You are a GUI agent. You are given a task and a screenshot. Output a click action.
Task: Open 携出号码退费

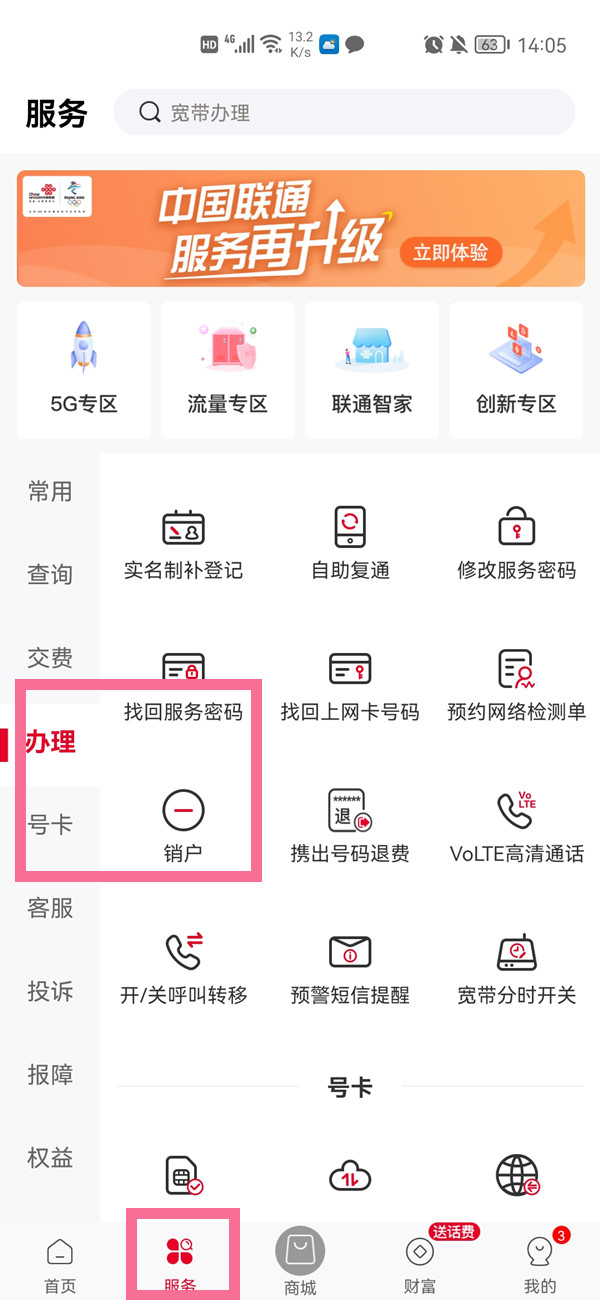click(350, 827)
